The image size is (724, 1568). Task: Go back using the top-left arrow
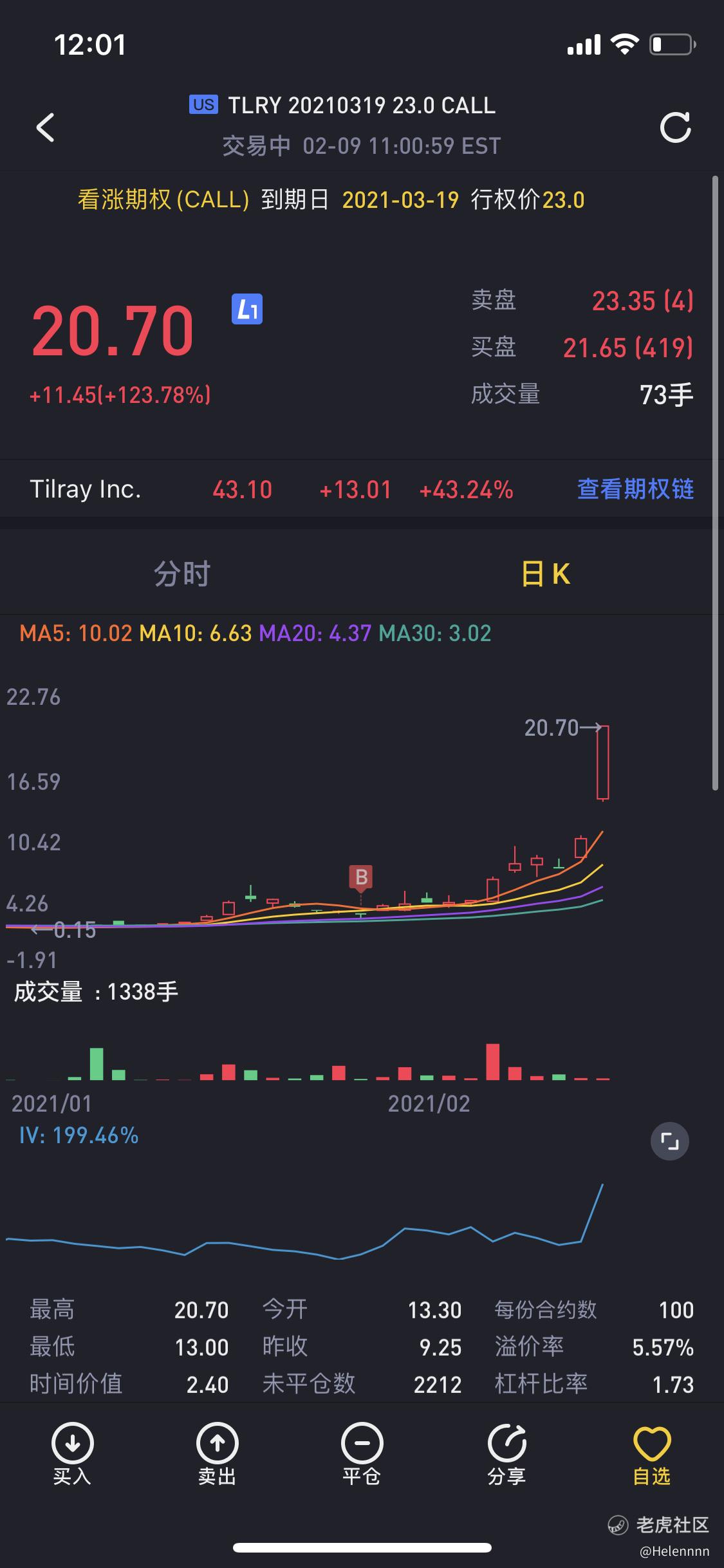pyautogui.click(x=45, y=127)
